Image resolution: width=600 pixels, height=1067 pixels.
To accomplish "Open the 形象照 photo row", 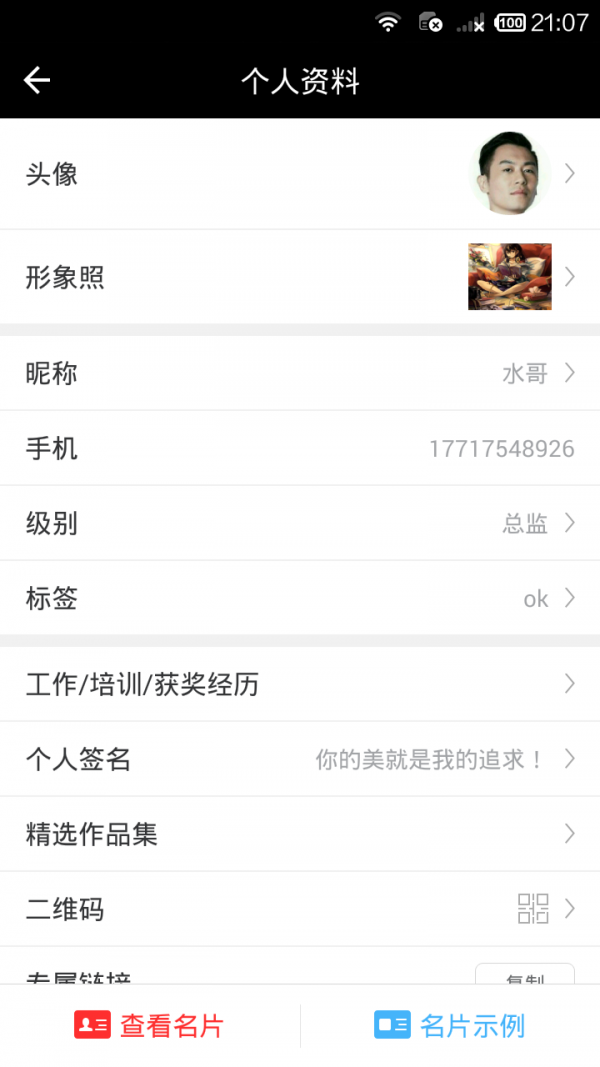I will coord(300,276).
